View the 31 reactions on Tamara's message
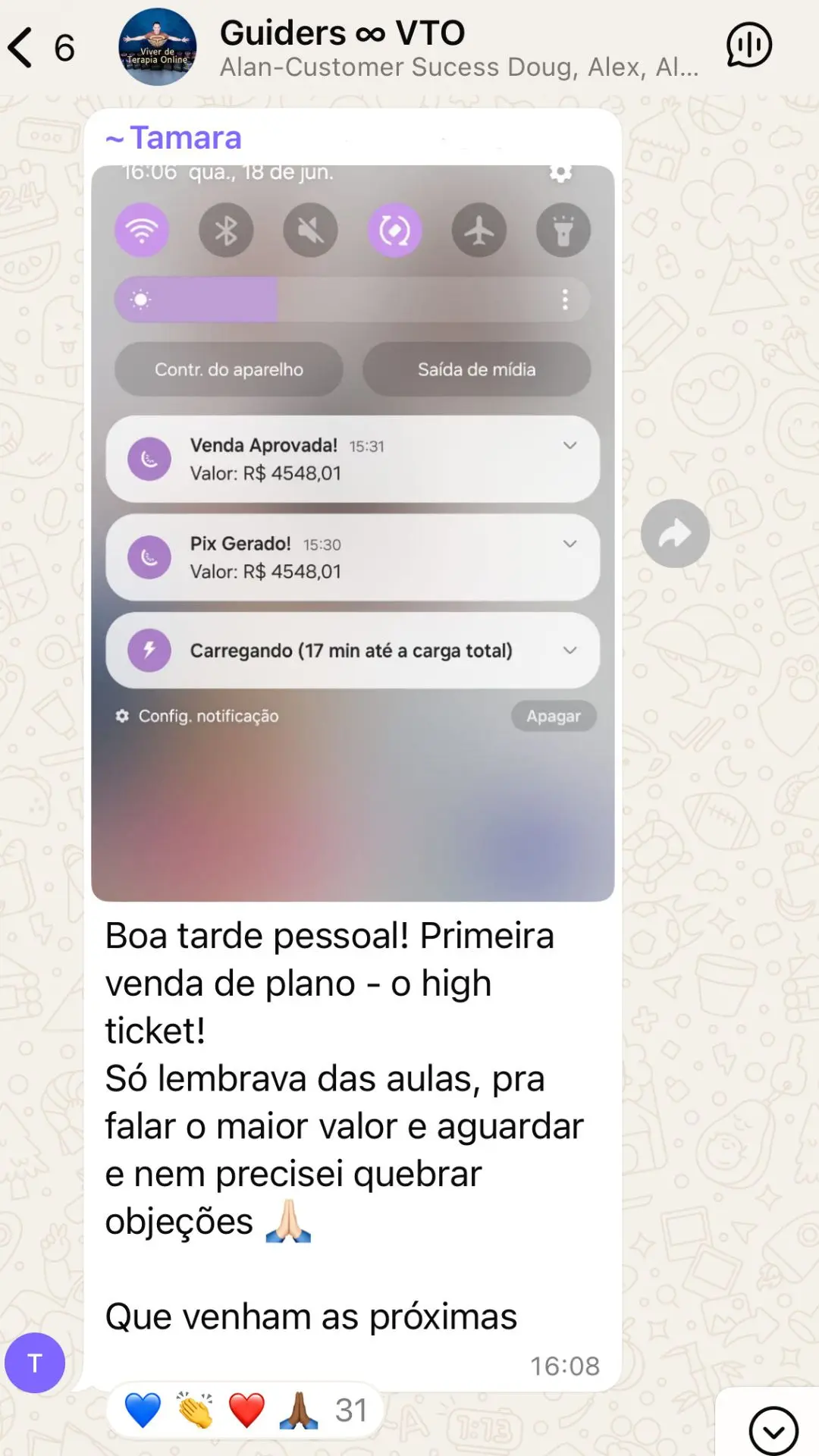 (245, 1410)
